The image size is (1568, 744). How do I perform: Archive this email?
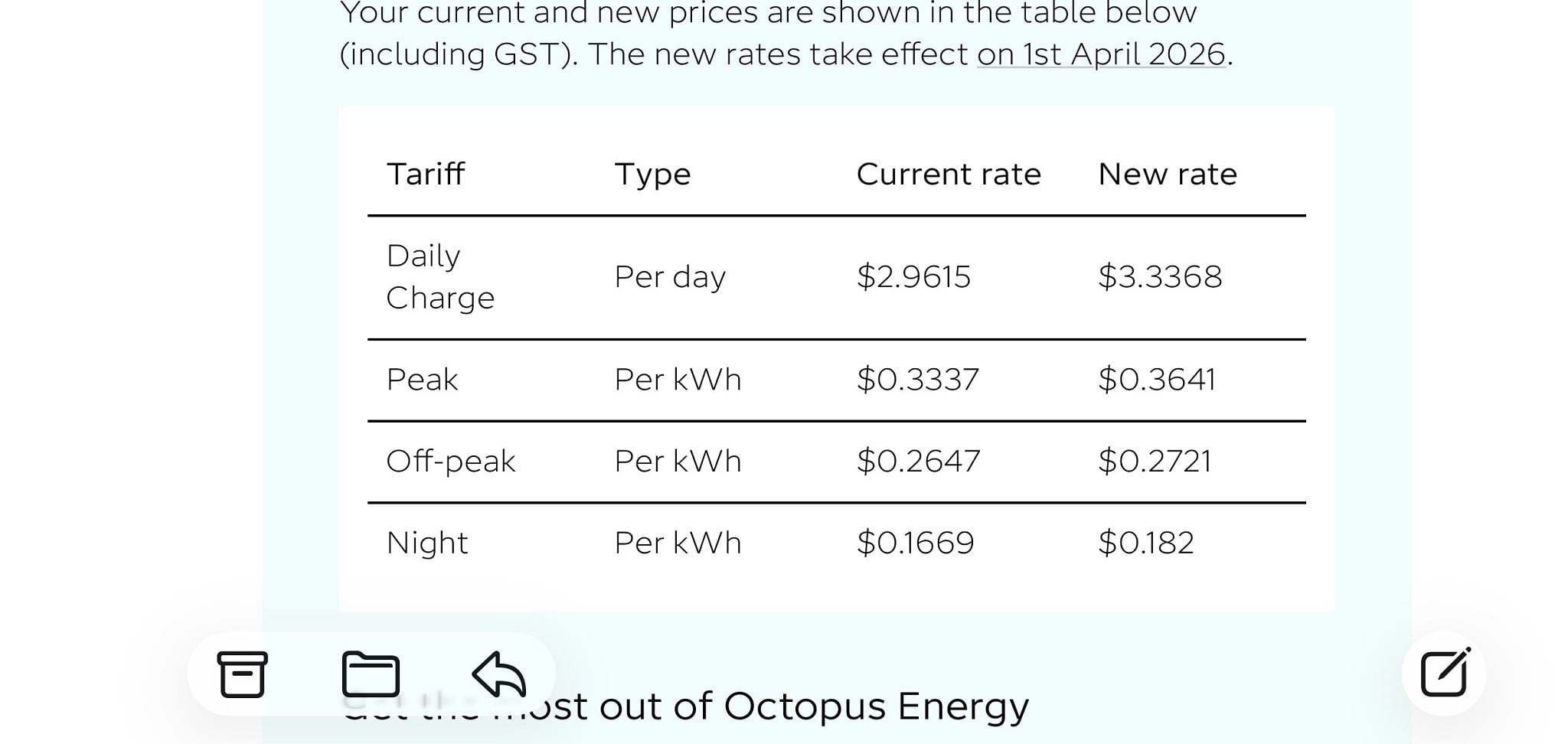[x=243, y=674]
